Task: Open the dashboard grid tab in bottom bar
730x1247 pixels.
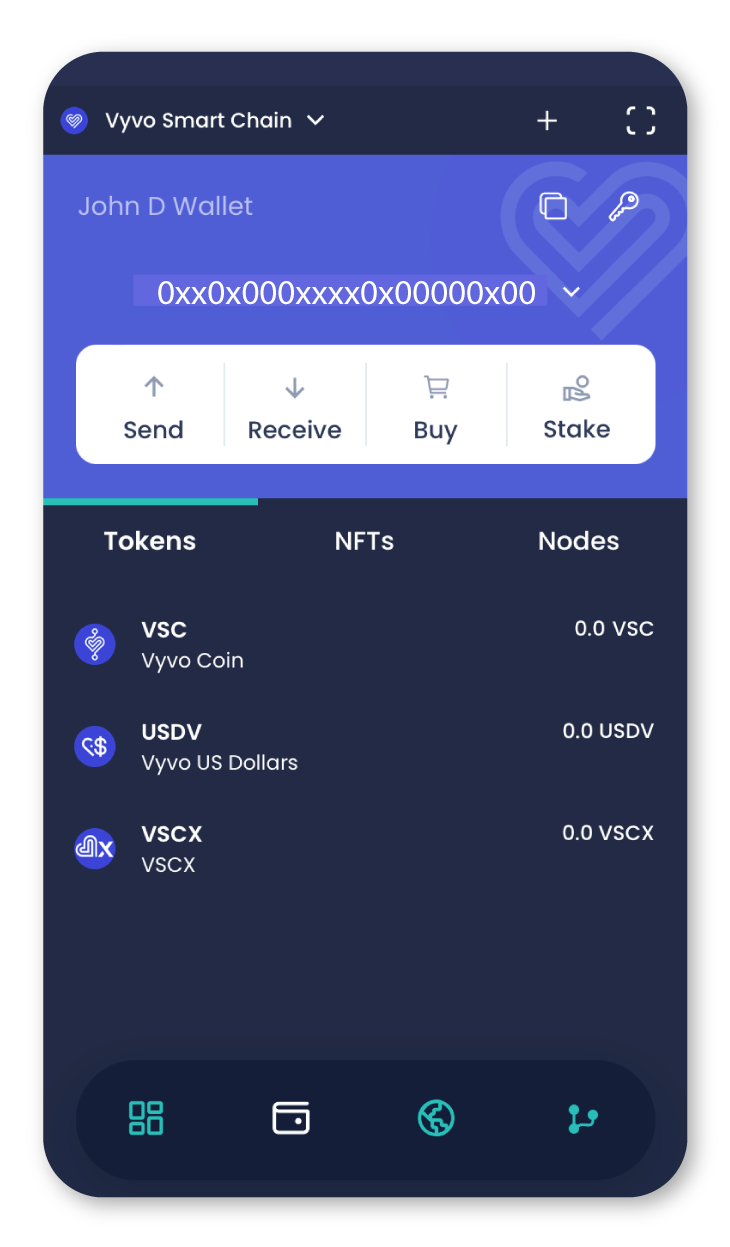Action: [146, 1118]
